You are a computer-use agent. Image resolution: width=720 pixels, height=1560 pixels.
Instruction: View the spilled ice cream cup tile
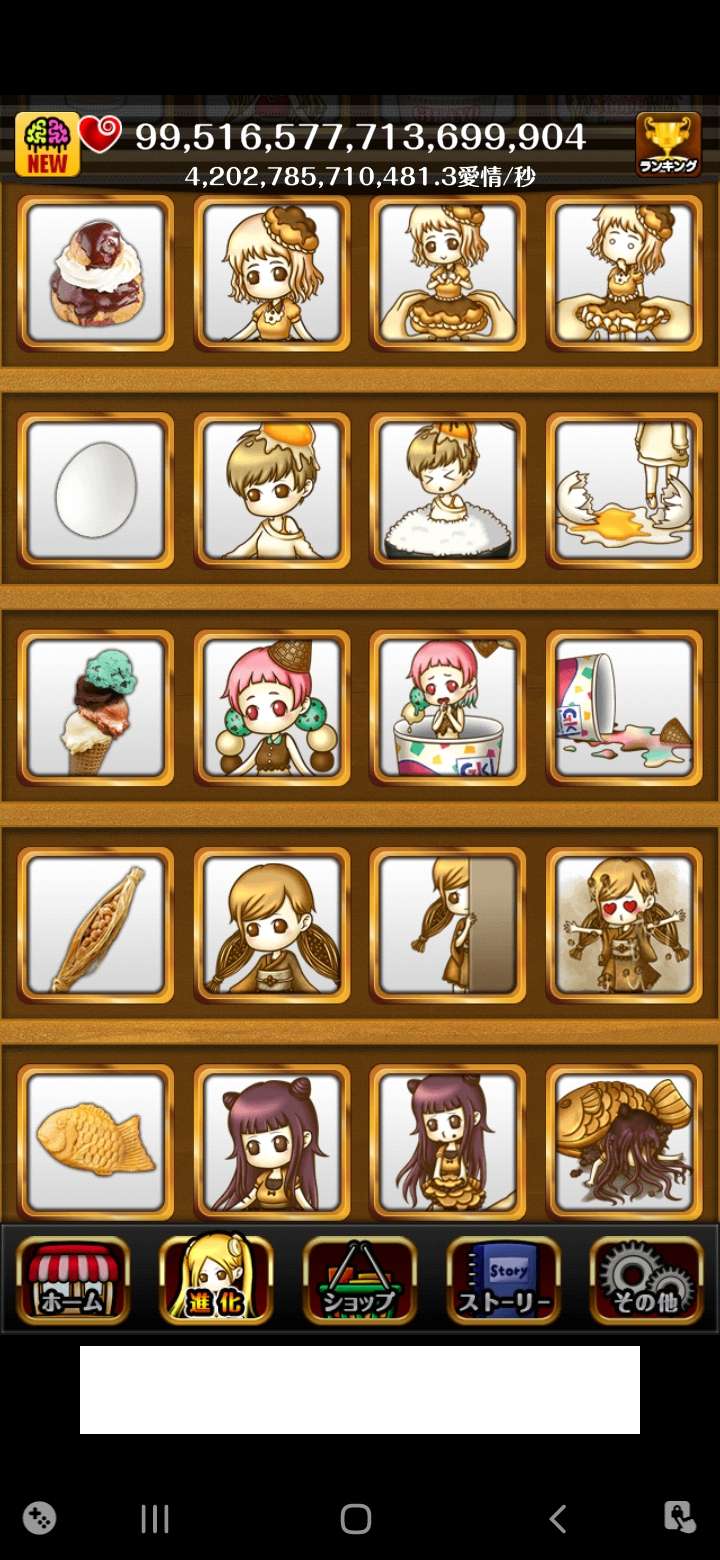point(624,707)
